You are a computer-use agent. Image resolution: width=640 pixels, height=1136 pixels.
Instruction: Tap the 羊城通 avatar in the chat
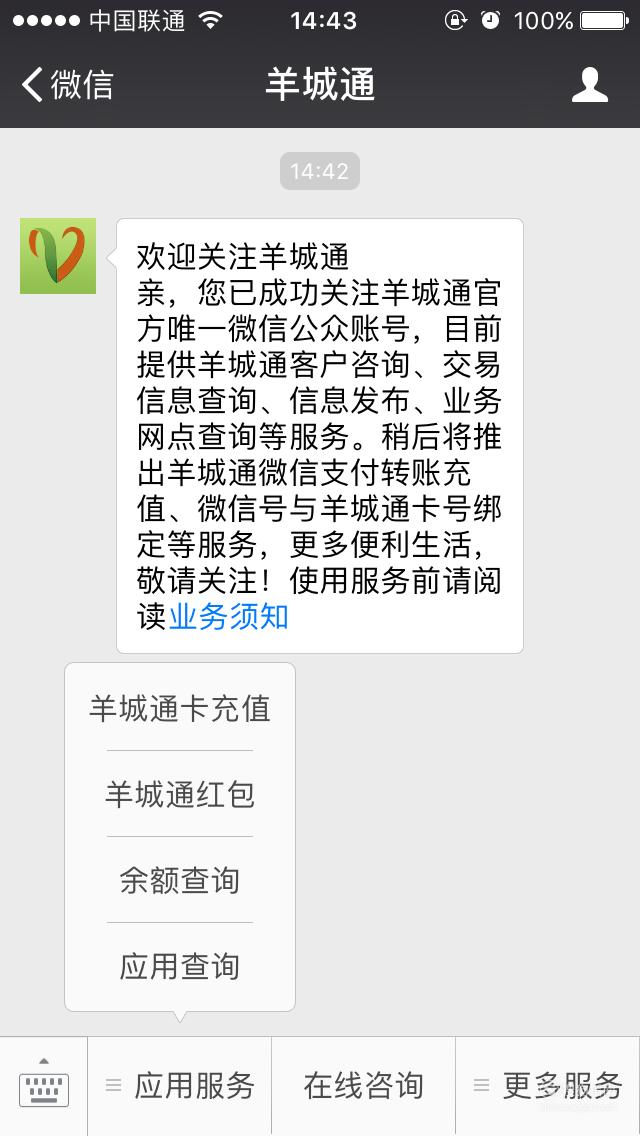[58, 256]
